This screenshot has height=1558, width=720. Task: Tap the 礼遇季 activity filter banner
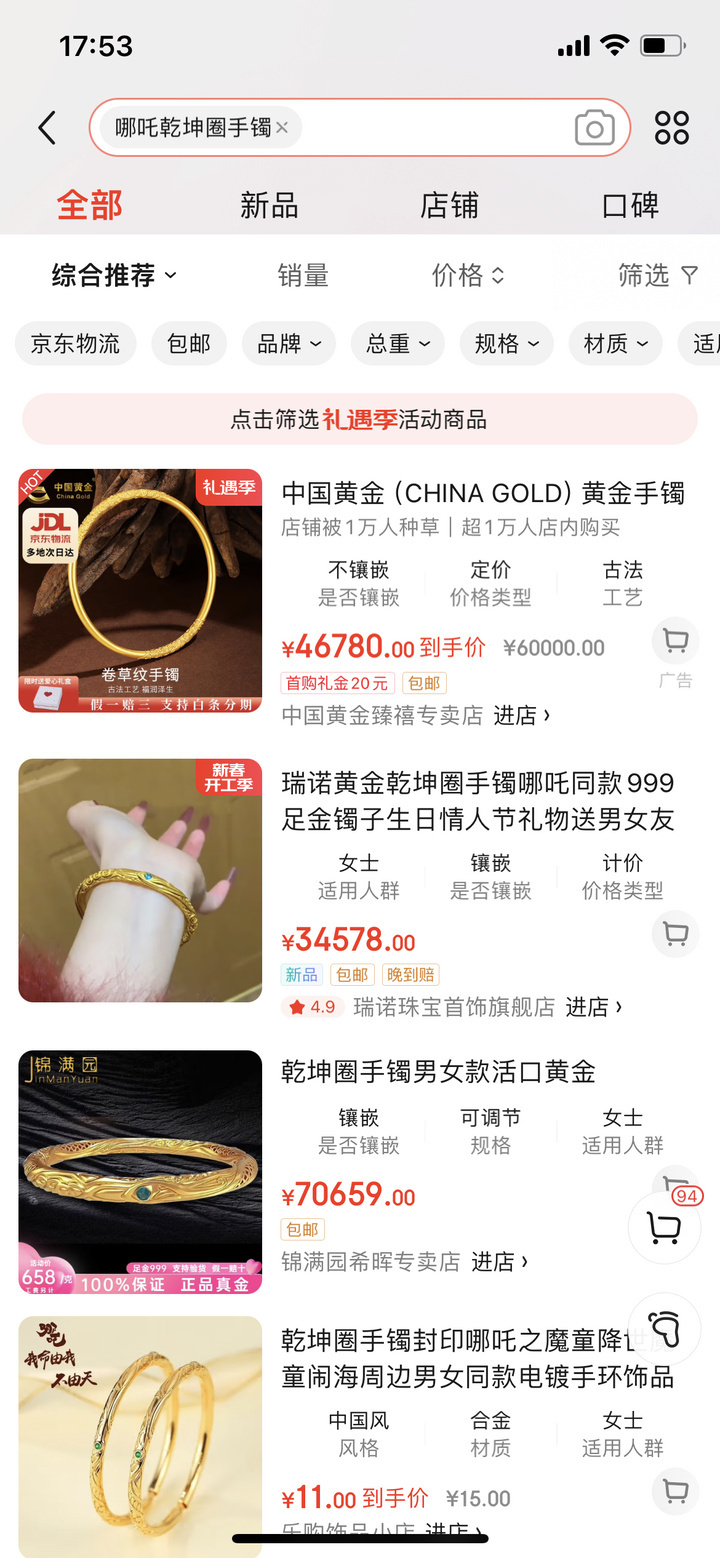[x=359, y=419]
